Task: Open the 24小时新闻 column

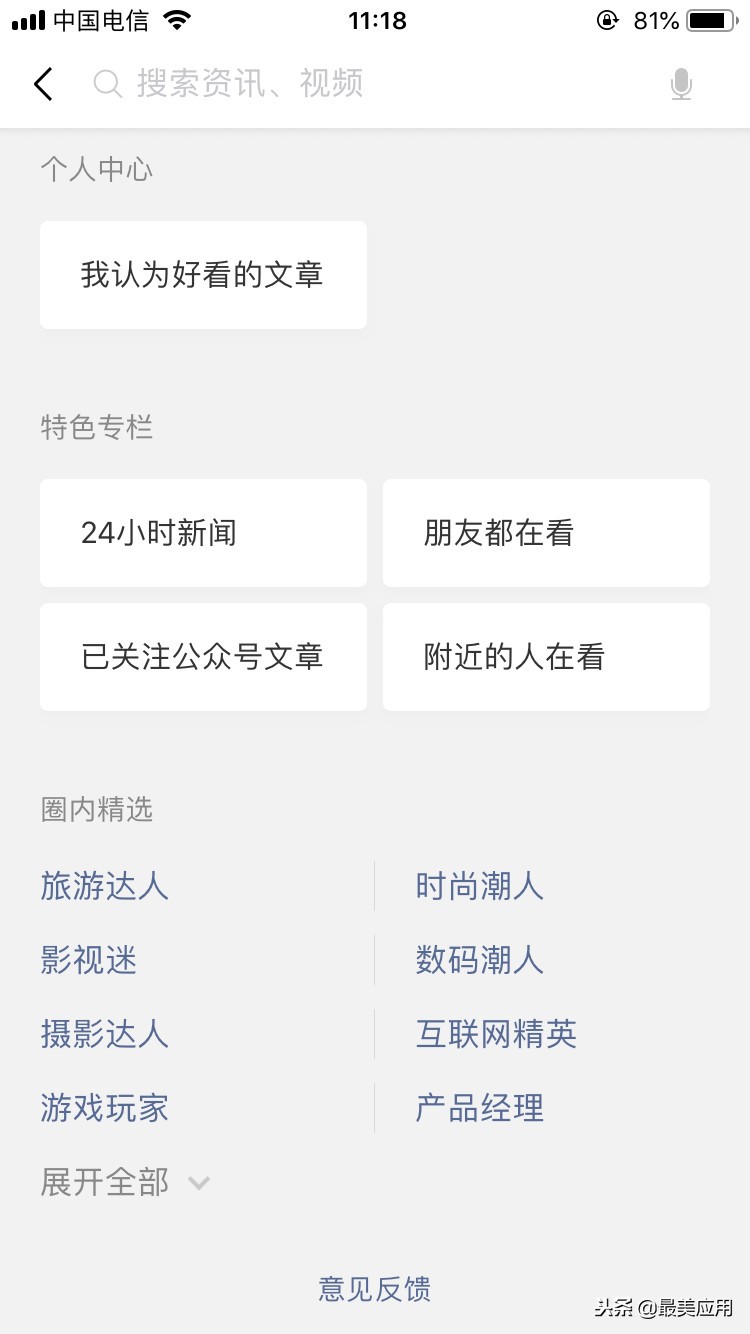Action: [x=203, y=533]
